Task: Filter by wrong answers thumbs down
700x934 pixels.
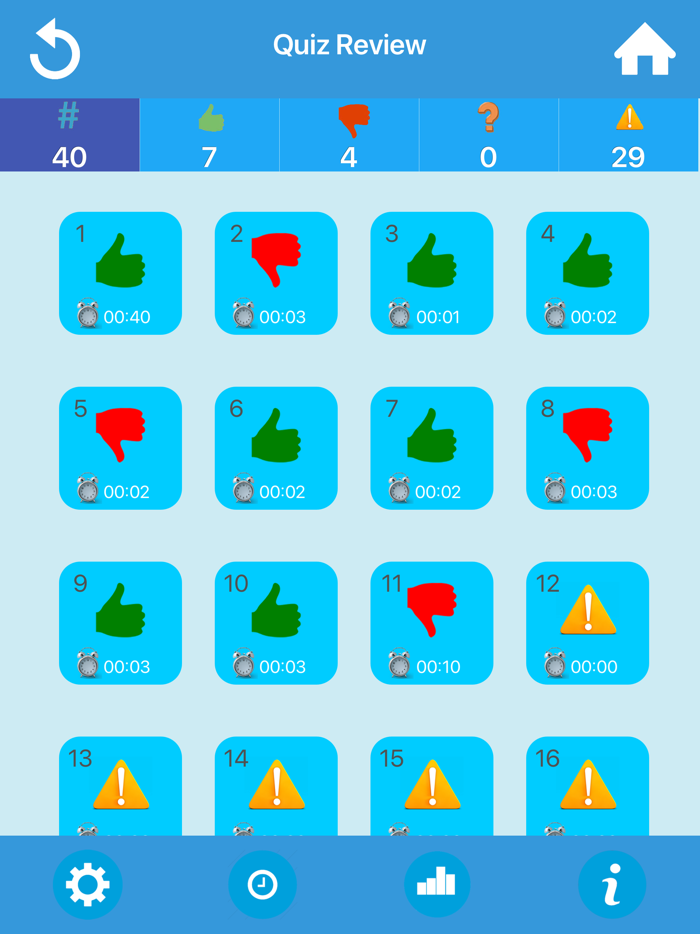Action: pos(349,135)
